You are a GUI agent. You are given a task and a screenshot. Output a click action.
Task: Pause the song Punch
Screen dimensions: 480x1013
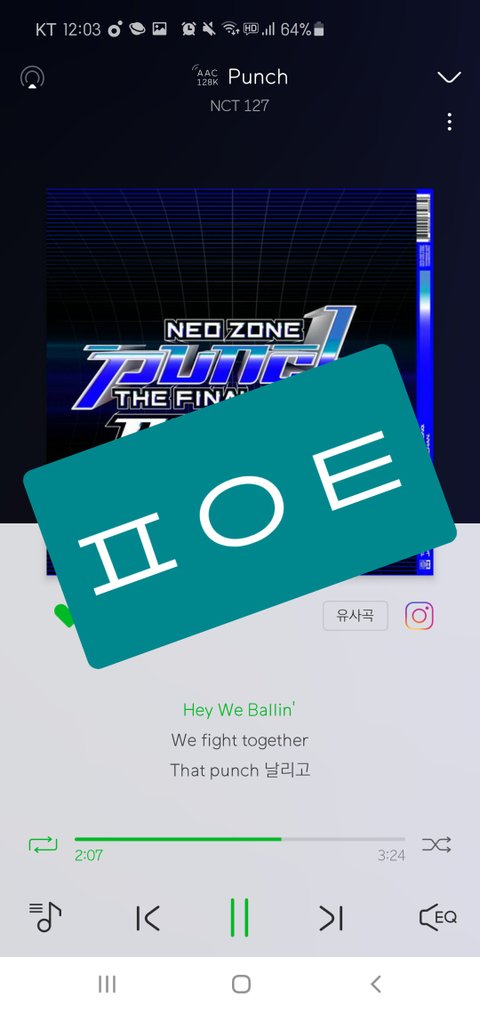[240, 917]
